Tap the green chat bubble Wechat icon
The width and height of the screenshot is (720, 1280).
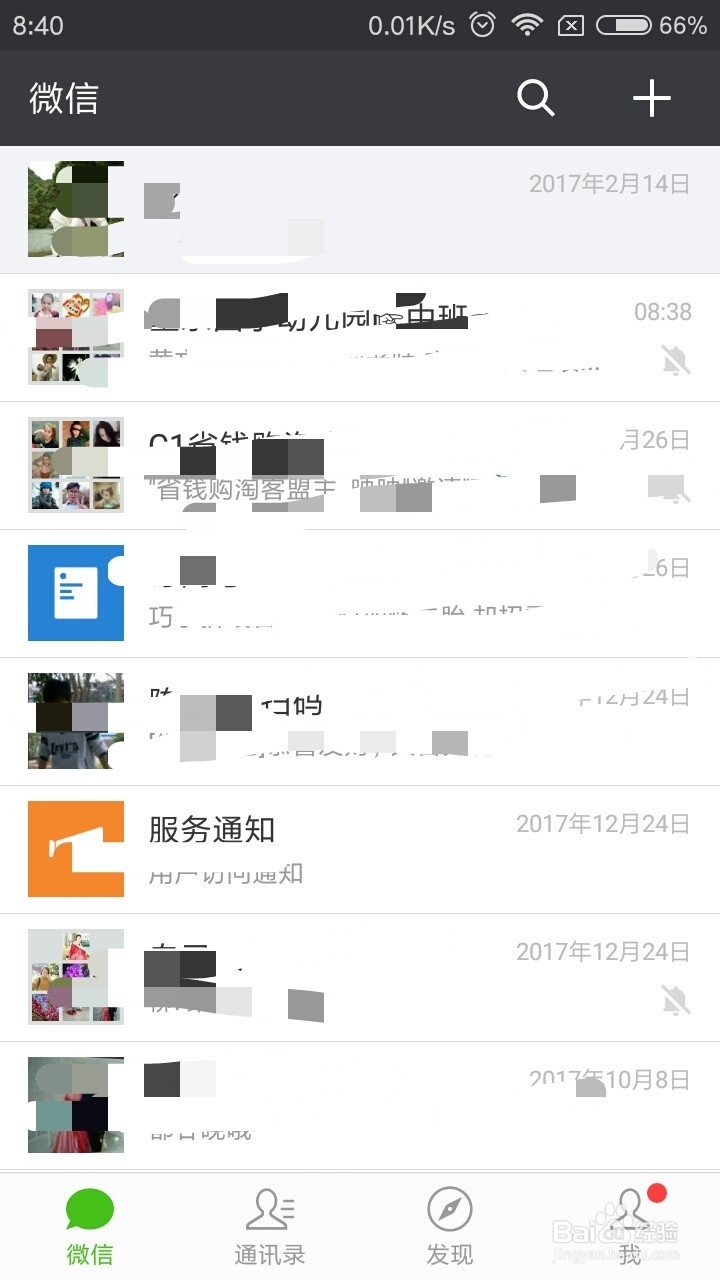(89, 1207)
